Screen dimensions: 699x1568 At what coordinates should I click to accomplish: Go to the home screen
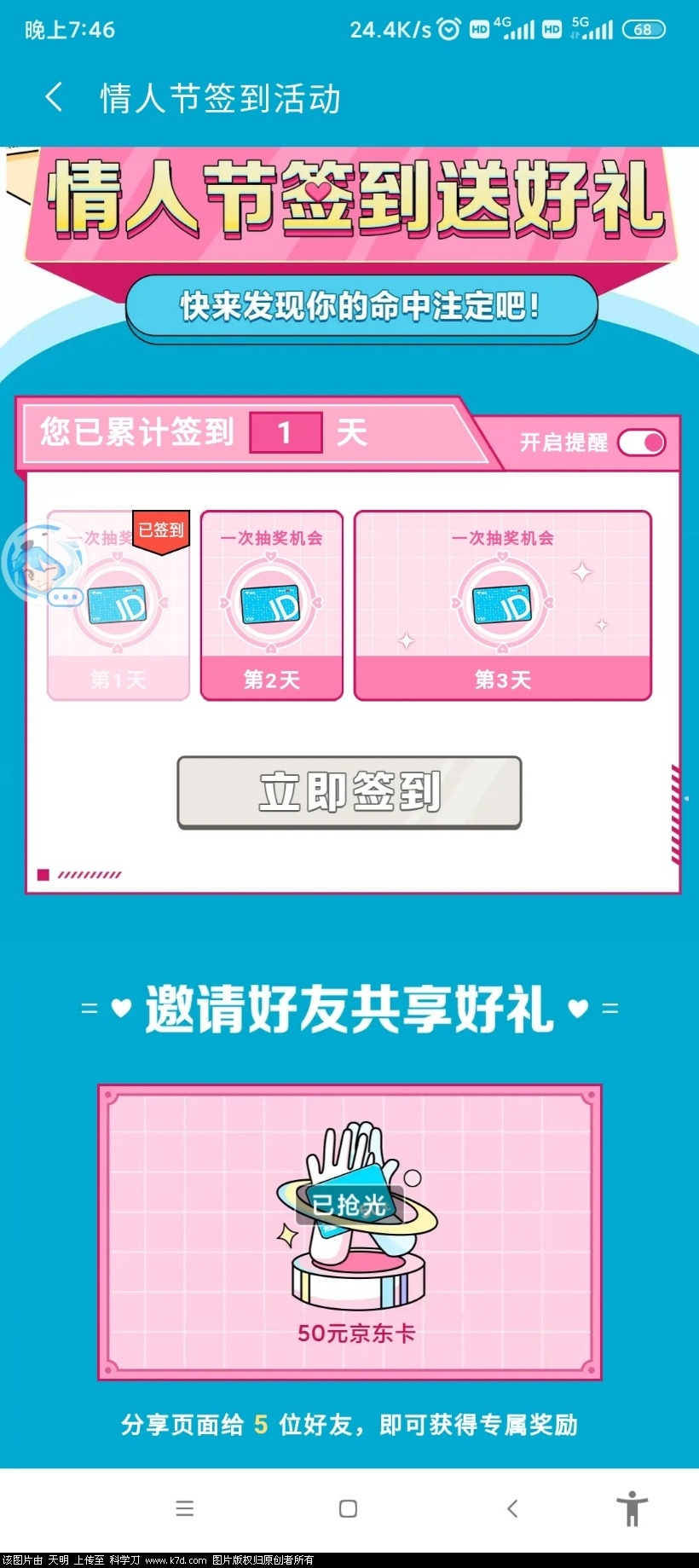(348, 1508)
